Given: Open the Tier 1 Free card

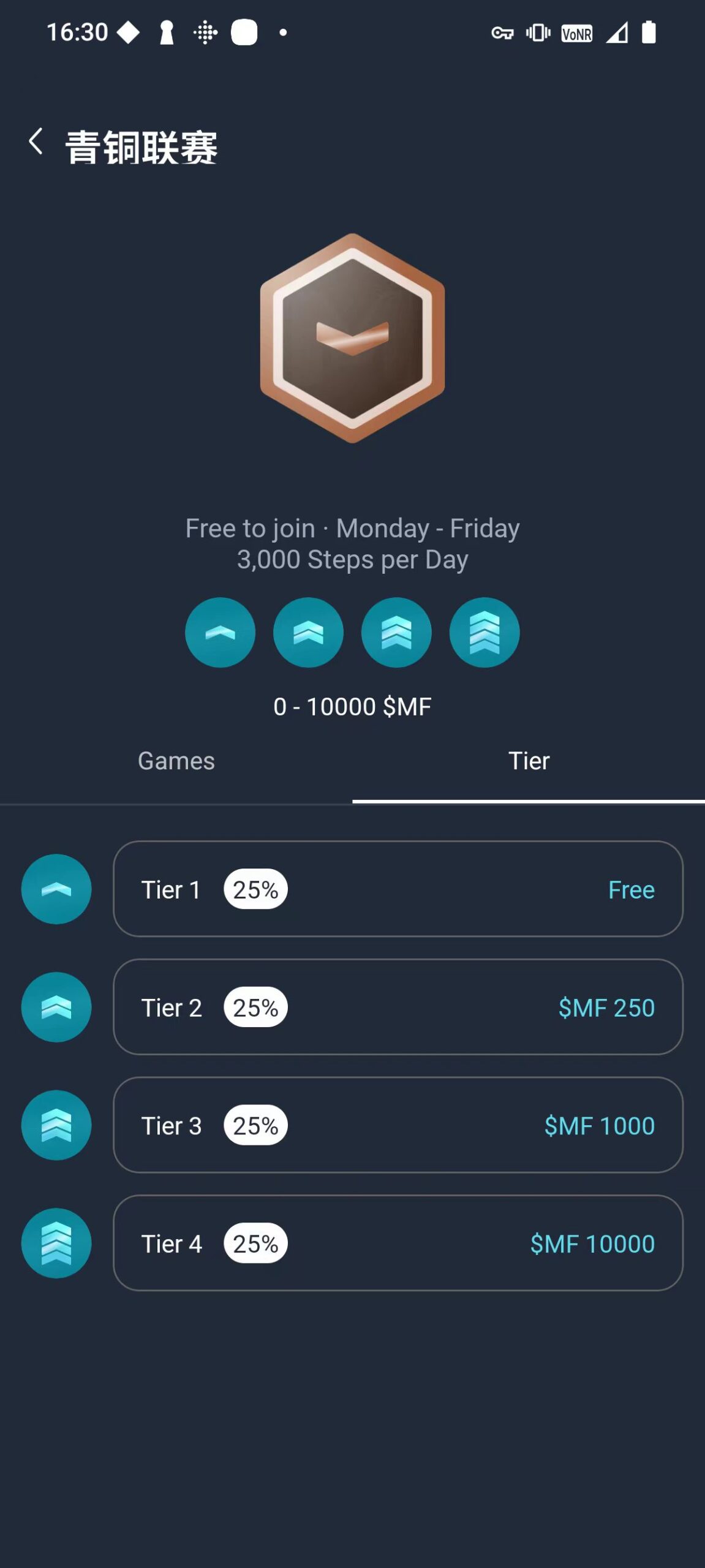Looking at the screenshot, I should coord(398,889).
